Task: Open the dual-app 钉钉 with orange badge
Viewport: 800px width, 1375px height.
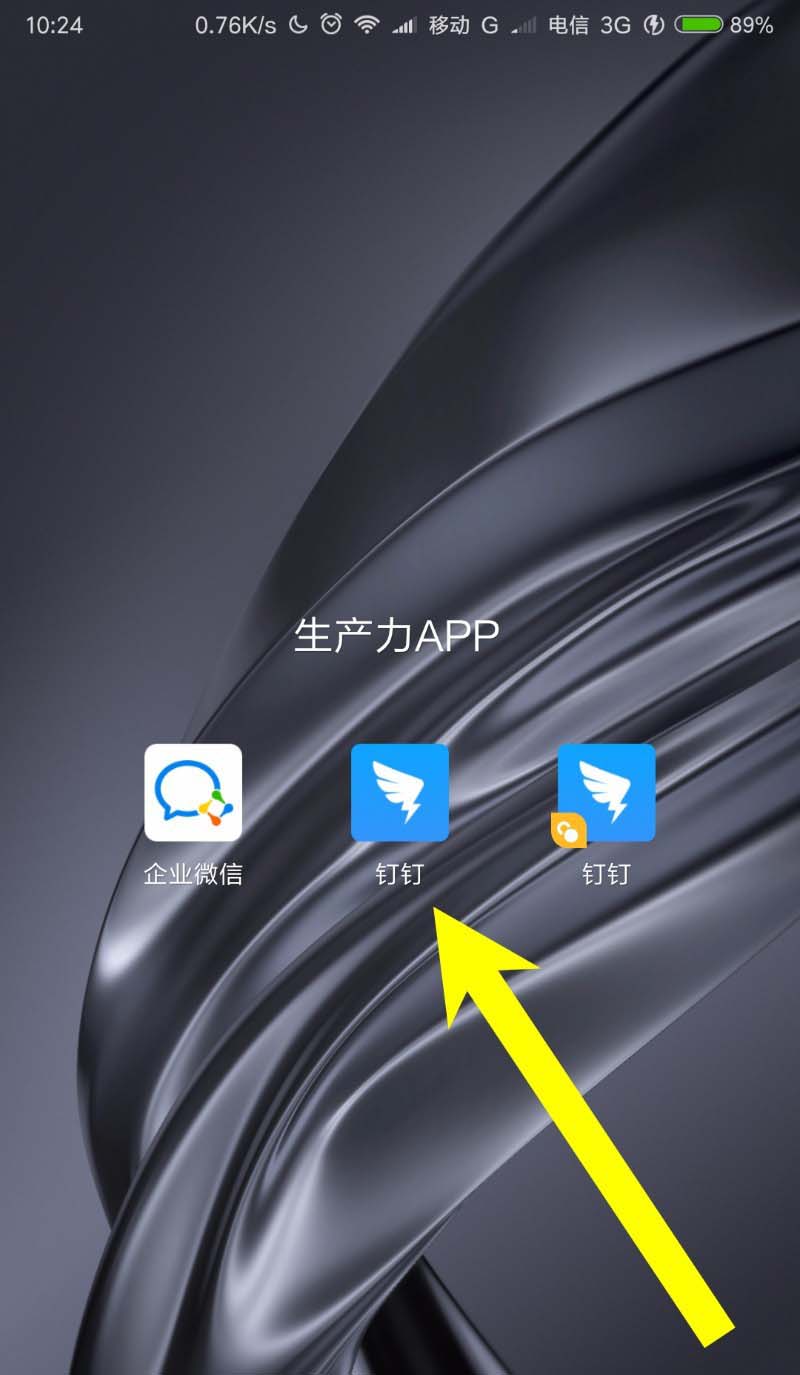Action: [606, 793]
